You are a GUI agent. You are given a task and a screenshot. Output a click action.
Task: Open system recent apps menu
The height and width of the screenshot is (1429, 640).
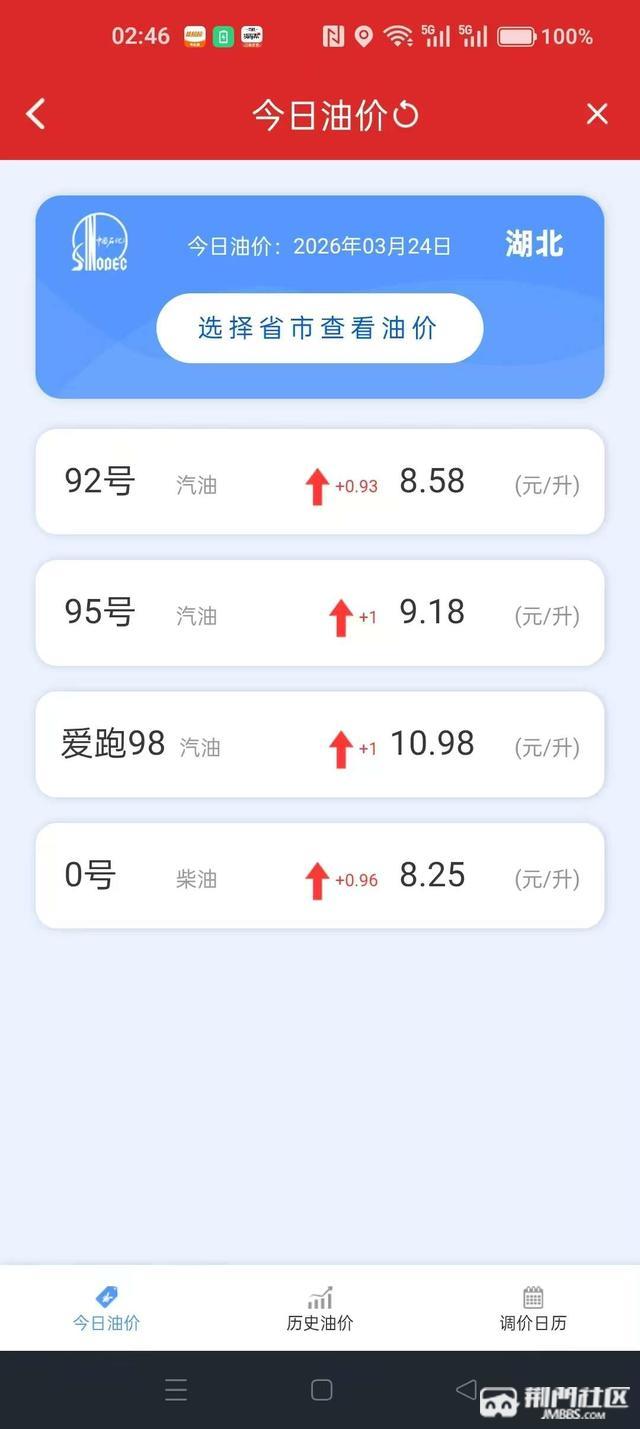tap(176, 1389)
